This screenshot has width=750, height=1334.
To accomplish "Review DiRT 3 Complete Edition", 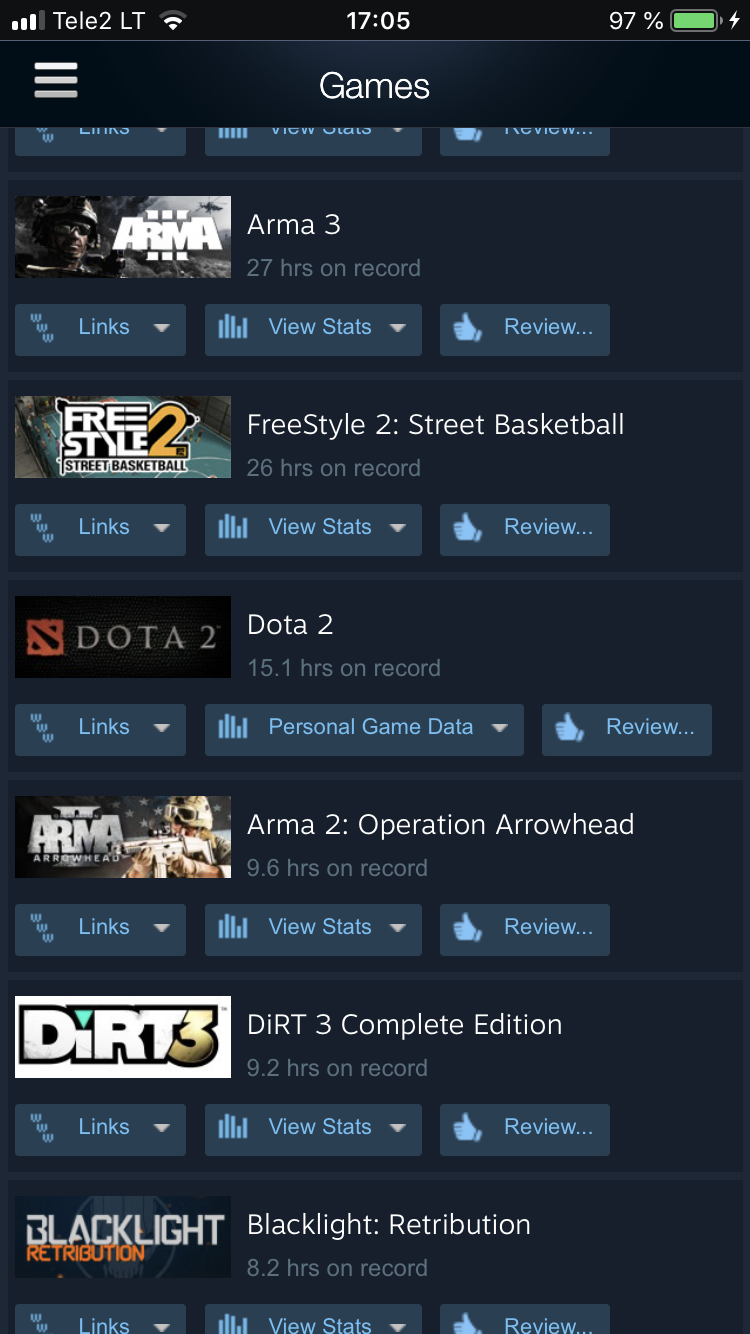I will (x=525, y=1130).
